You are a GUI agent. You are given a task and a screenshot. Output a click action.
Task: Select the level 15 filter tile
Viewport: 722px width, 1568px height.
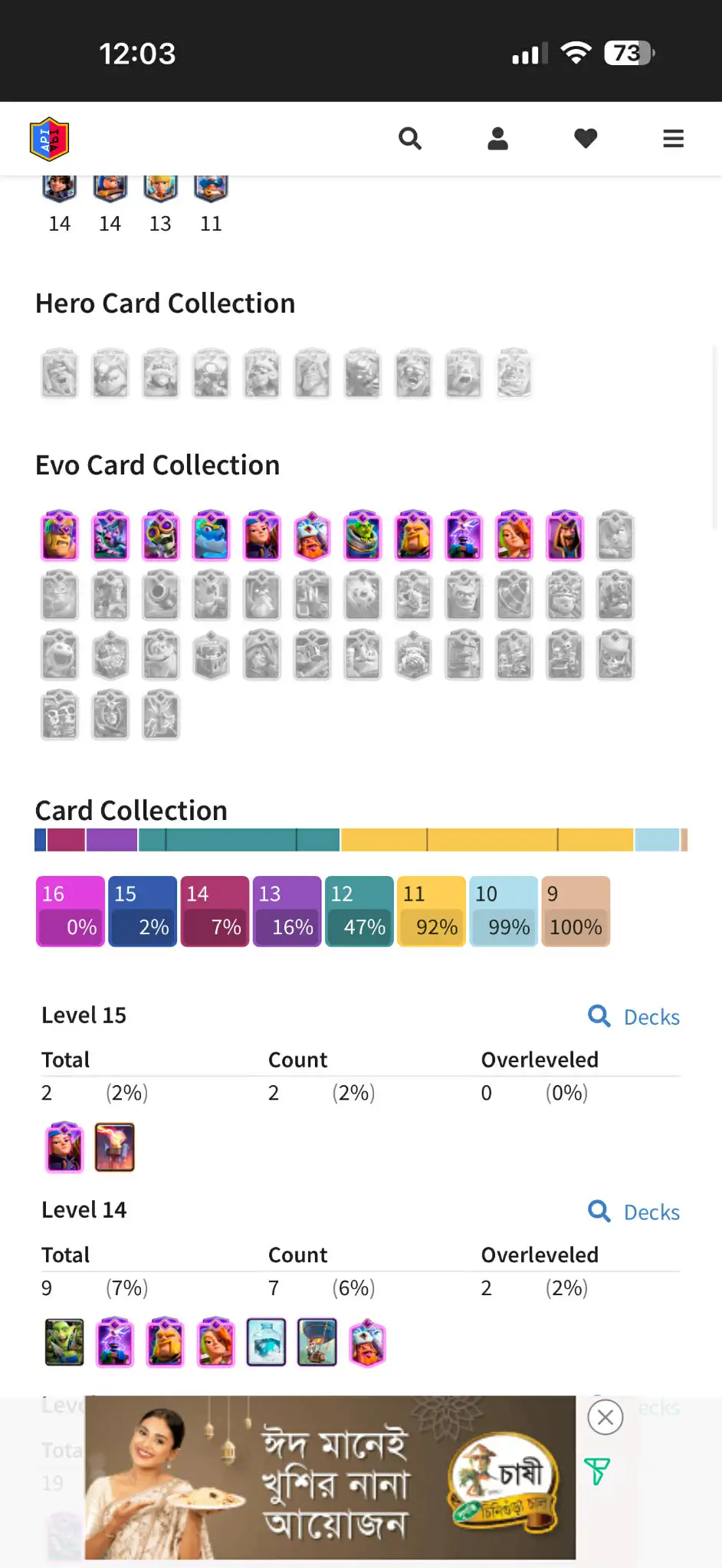coord(142,911)
